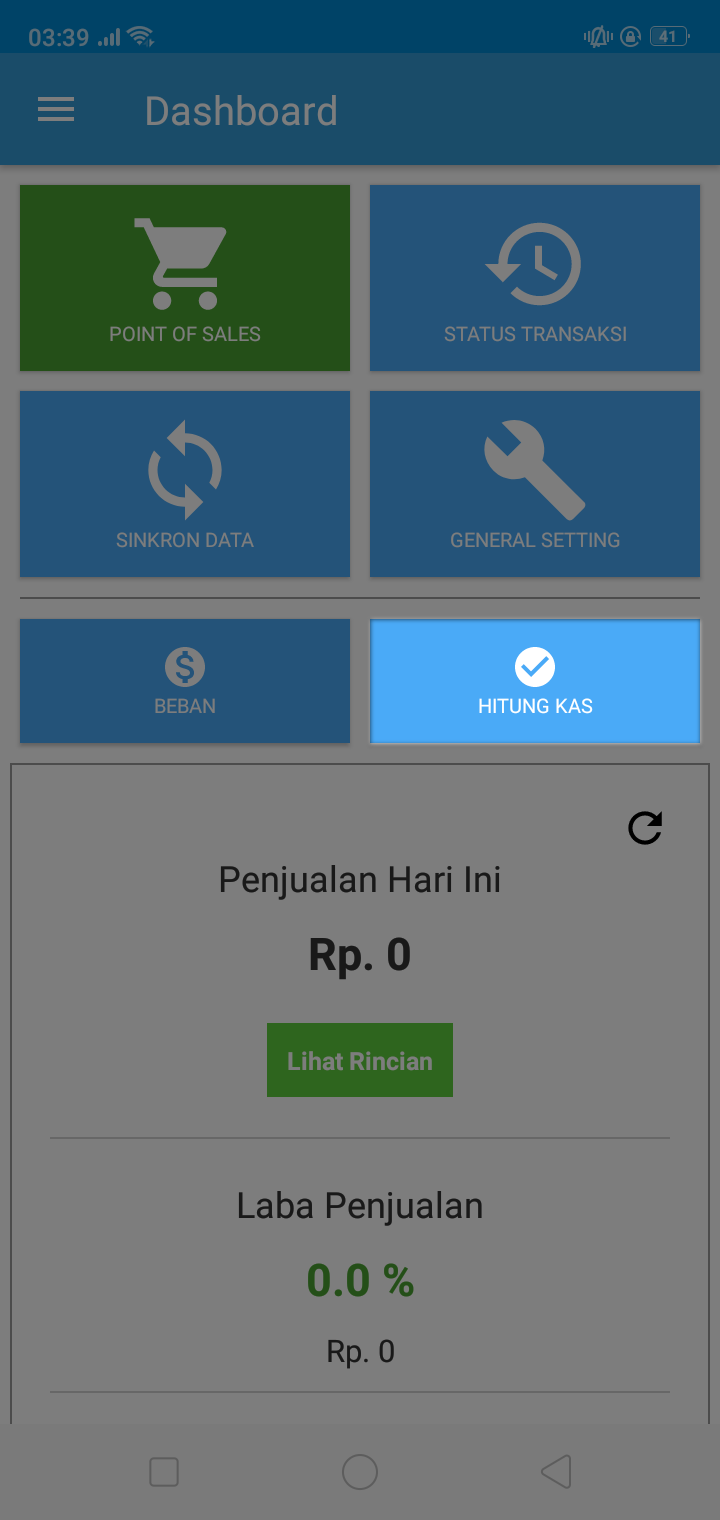
Task: Open the Point of Sales tile
Action: (185, 278)
